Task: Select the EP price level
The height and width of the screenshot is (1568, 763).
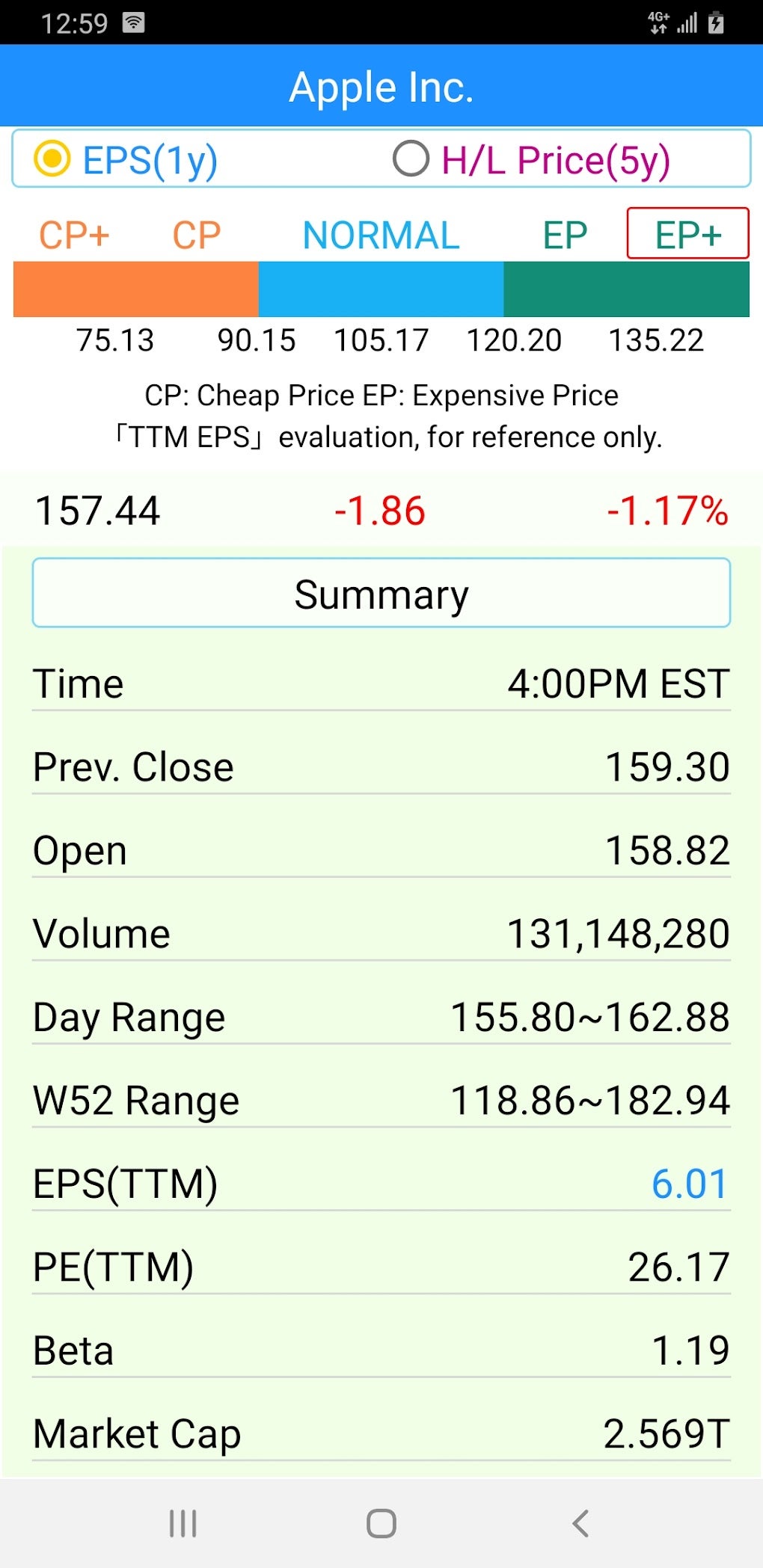Action: [x=563, y=234]
